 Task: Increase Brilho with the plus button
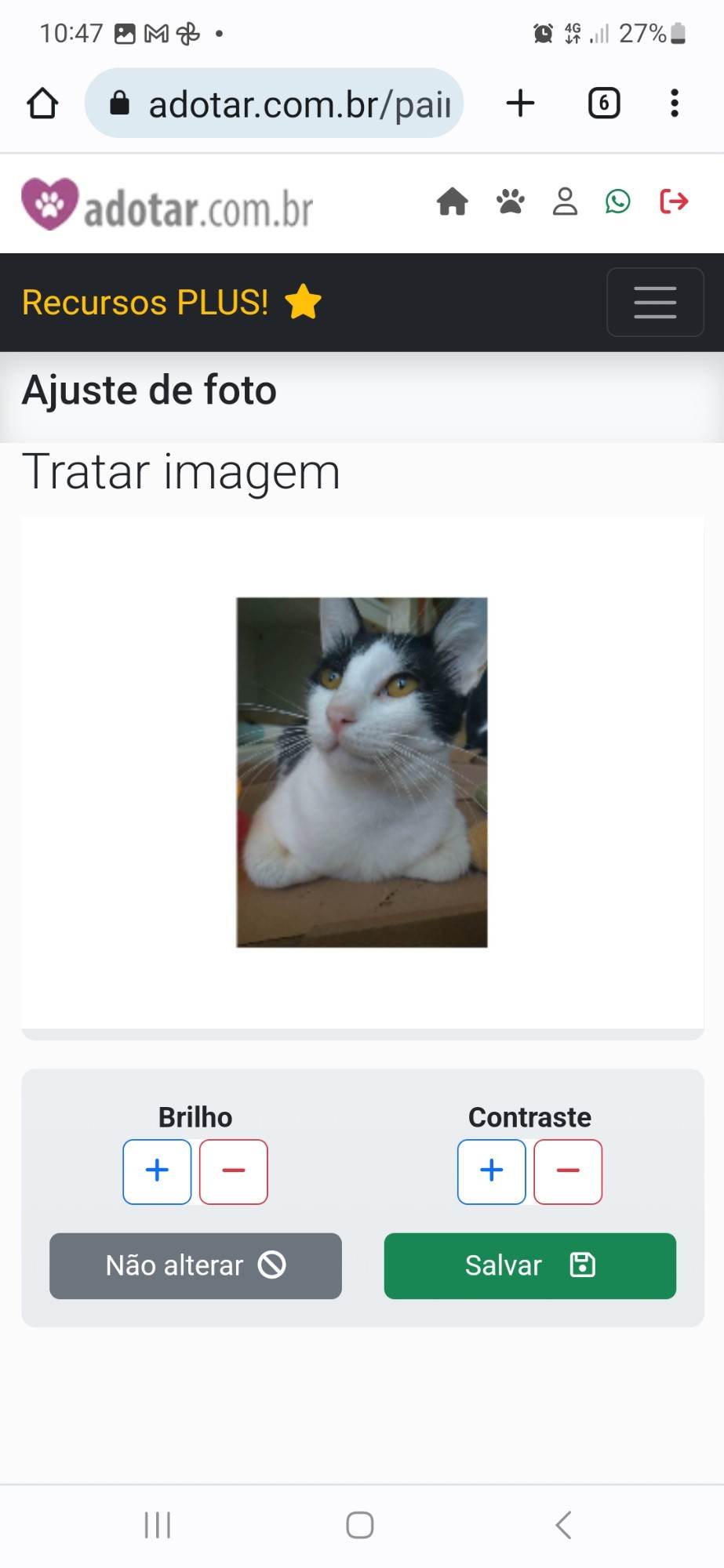click(157, 1171)
